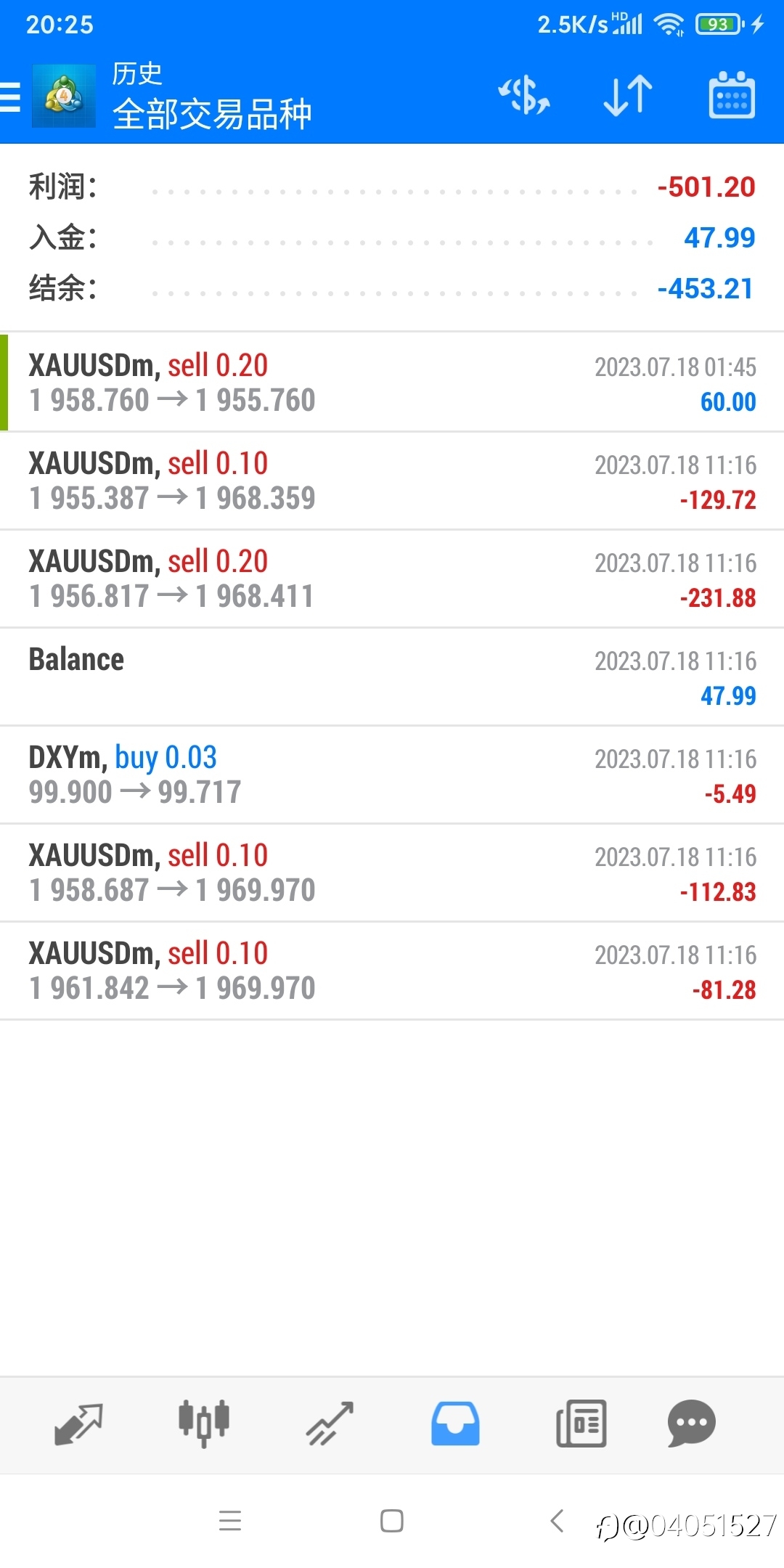Open the currency symbol filter icon
The height and width of the screenshot is (1568, 784).
coord(524,96)
